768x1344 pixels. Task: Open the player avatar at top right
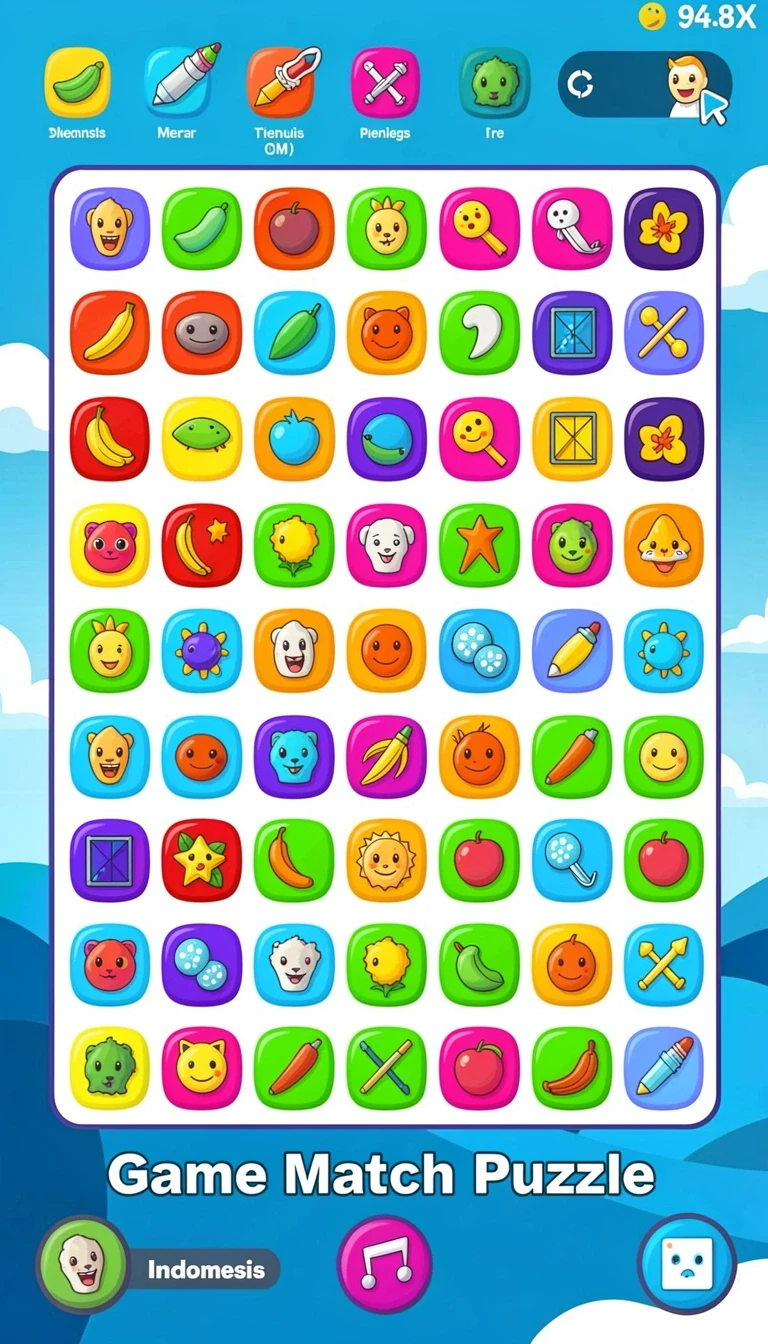tap(689, 82)
